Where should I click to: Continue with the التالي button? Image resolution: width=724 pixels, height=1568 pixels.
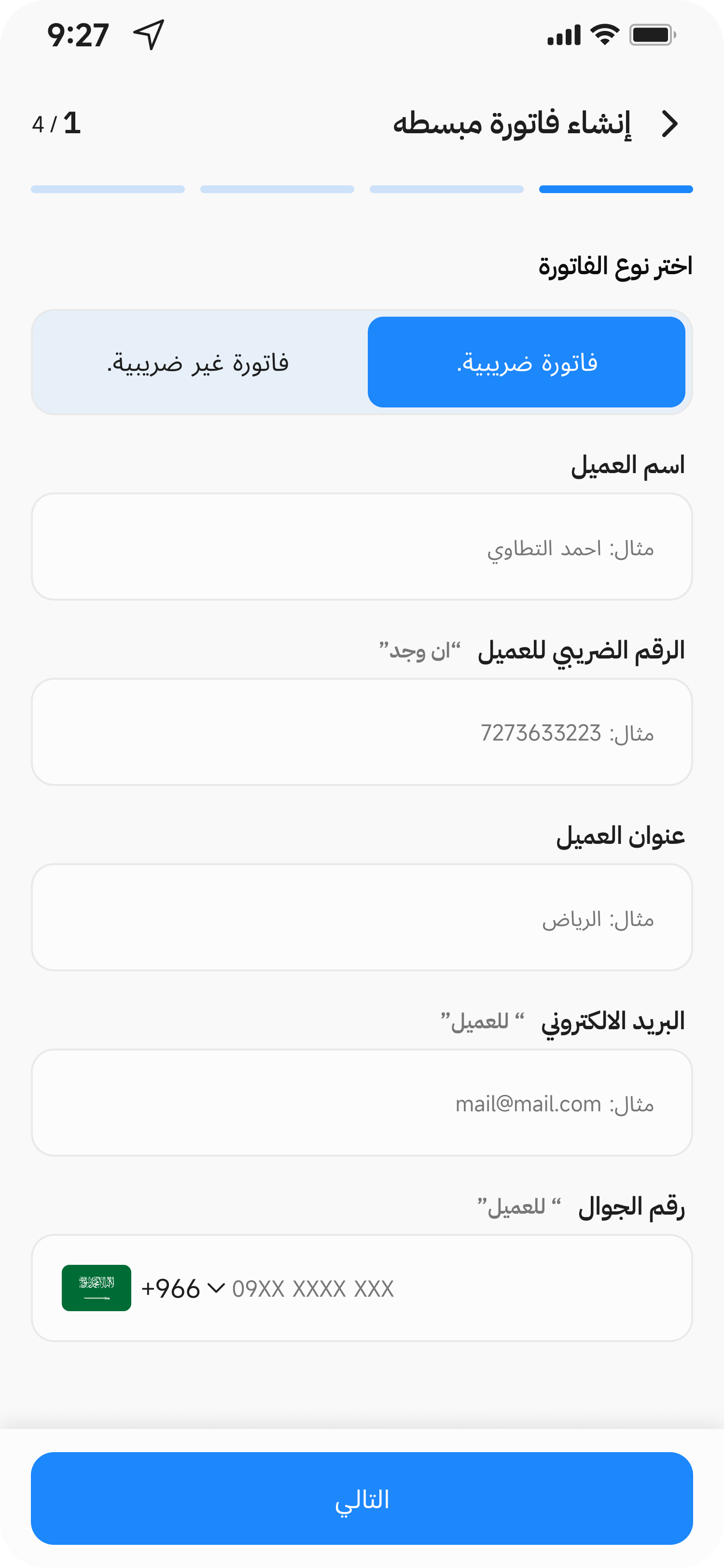pos(362,1498)
